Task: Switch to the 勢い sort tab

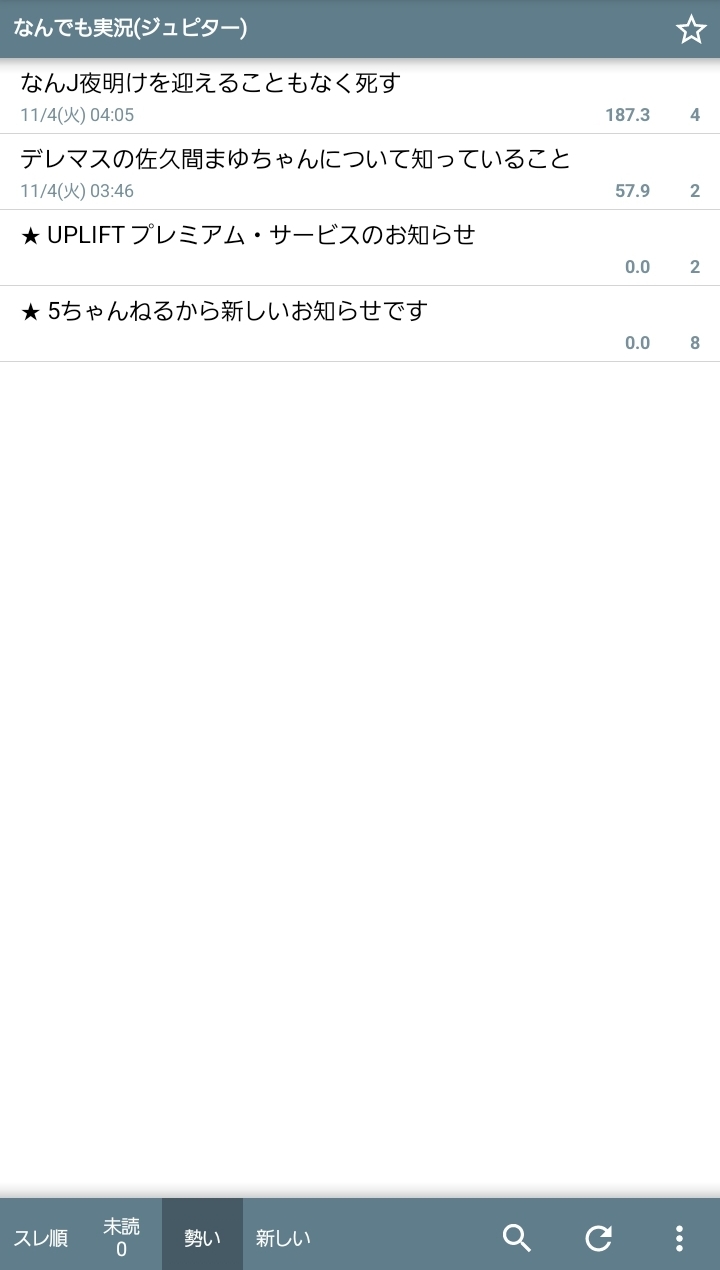Action: pyautogui.click(x=202, y=1238)
